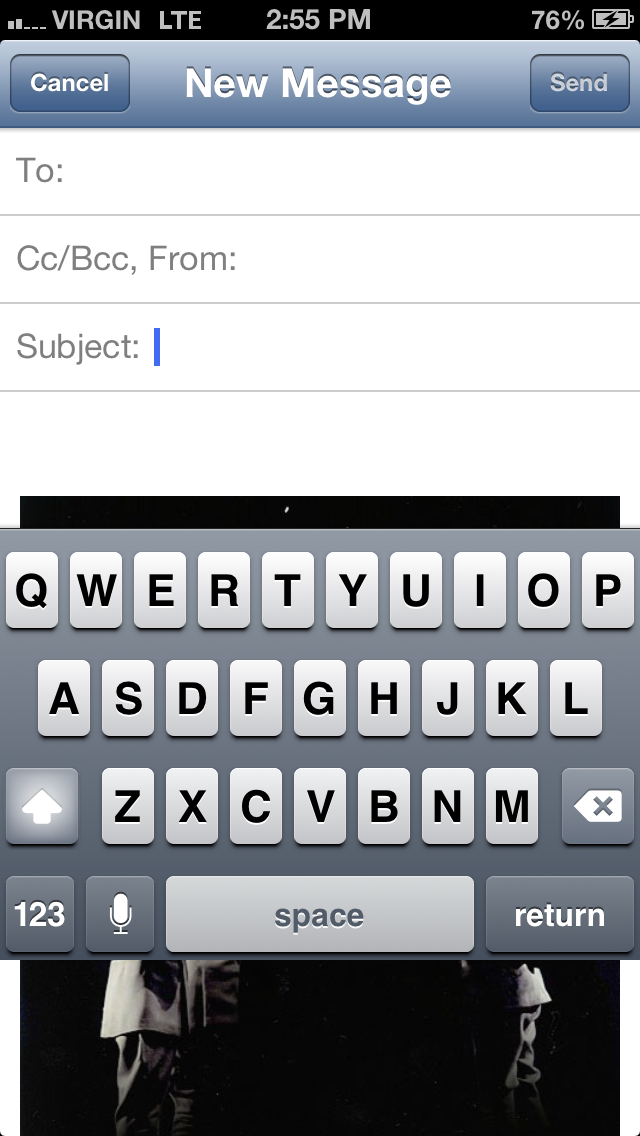Hit the return key
640x1136 pixels.
coord(560,914)
